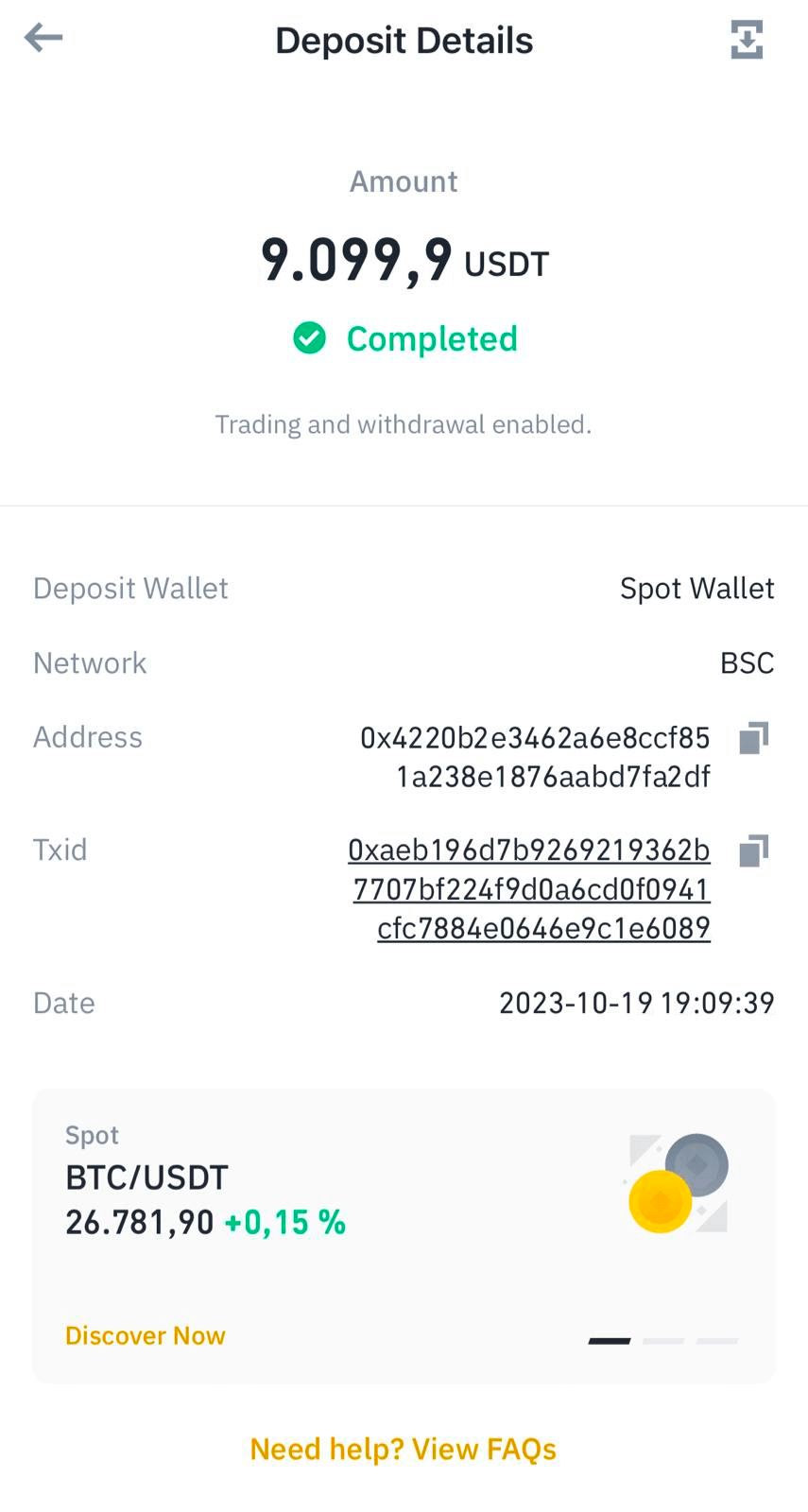This screenshot has height=1512, width=808.
Task: Download the deposit receipt
Action: (747, 40)
